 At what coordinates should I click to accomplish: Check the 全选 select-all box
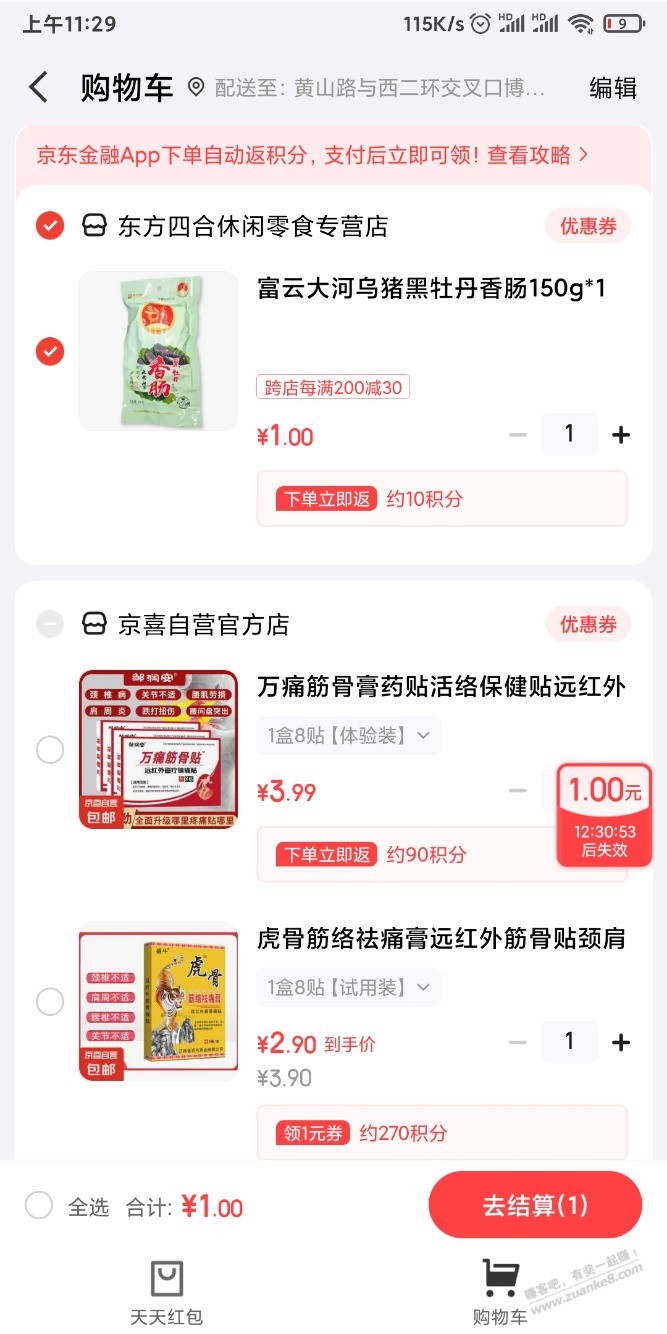[x=39, y=1205]
